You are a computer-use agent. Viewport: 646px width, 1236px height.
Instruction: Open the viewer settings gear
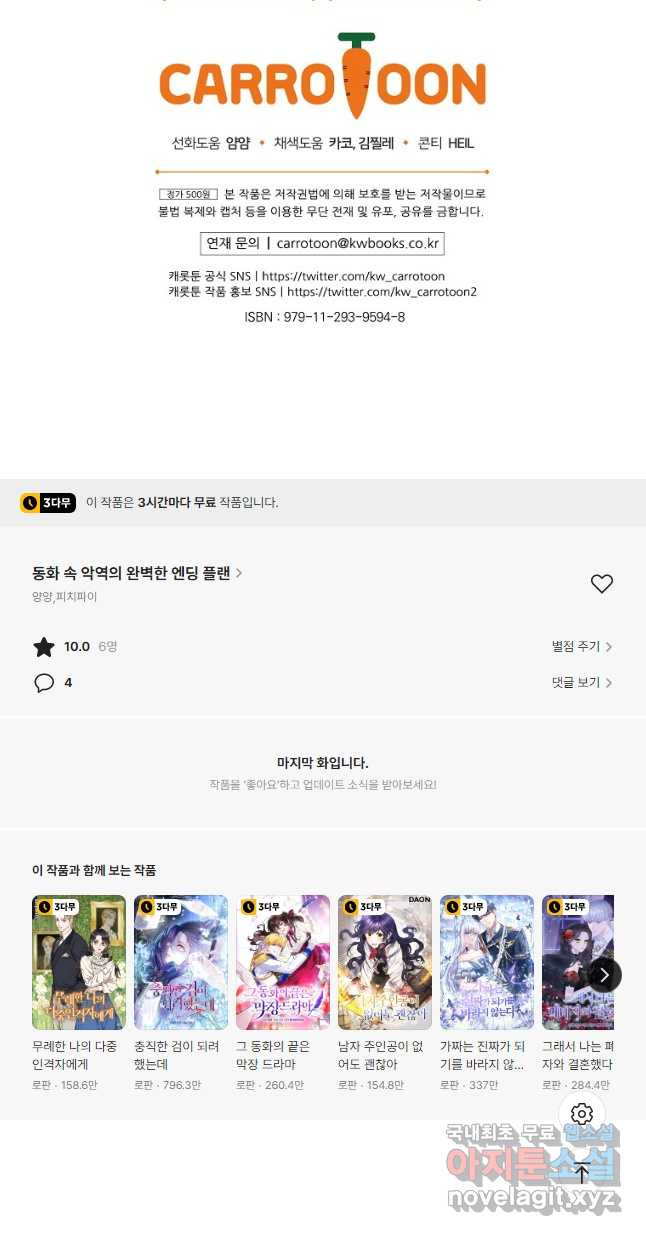click(x=582, y=1114)
